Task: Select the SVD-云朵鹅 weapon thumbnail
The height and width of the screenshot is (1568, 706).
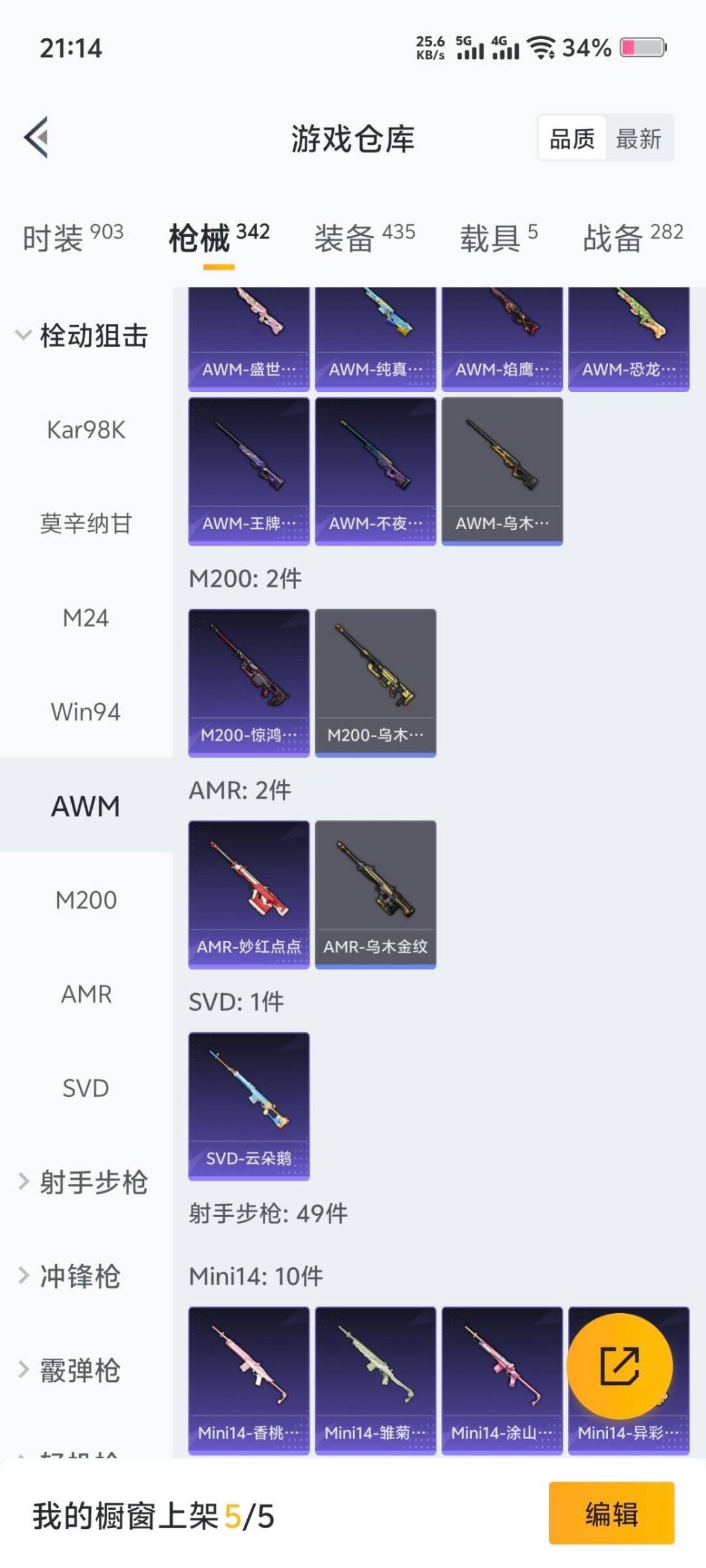Action: pyautogui.click(x=248, y=1104)
